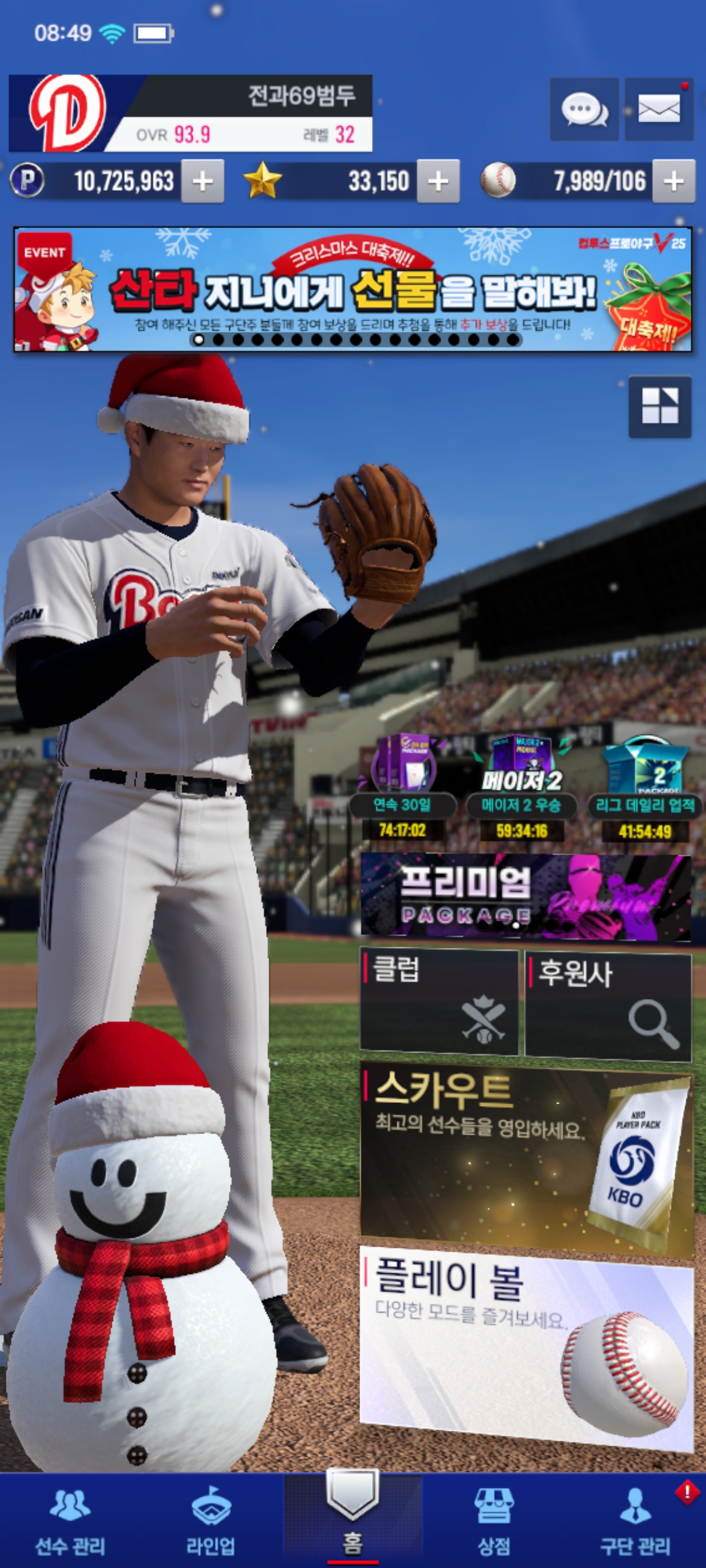The height and width of the screenshot is (1568, 706).
Task: Add more stars with the plus button
Action: 438,181
